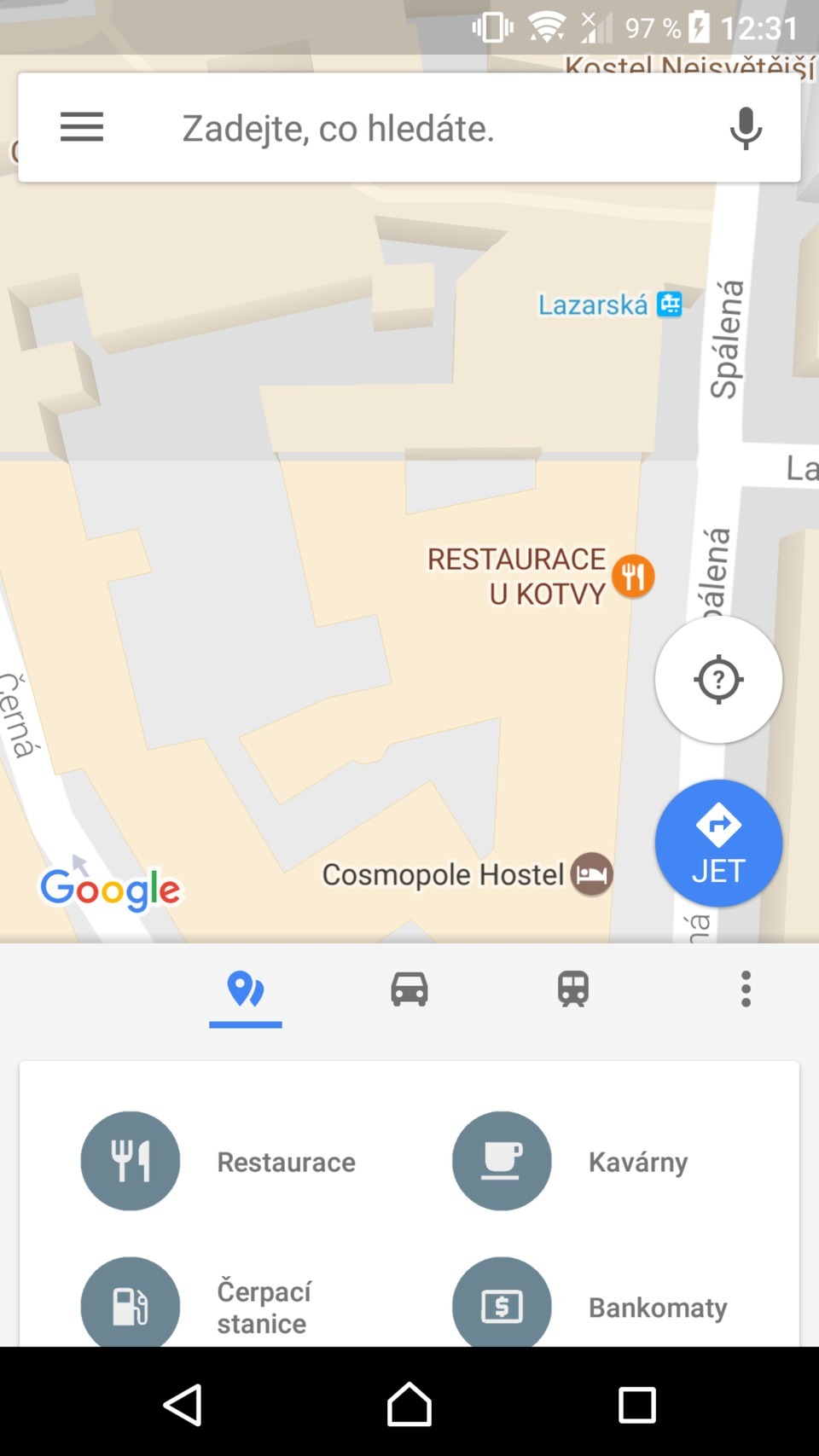
Task: Switch to the public transit tab
Action: [x=573, y=990]
